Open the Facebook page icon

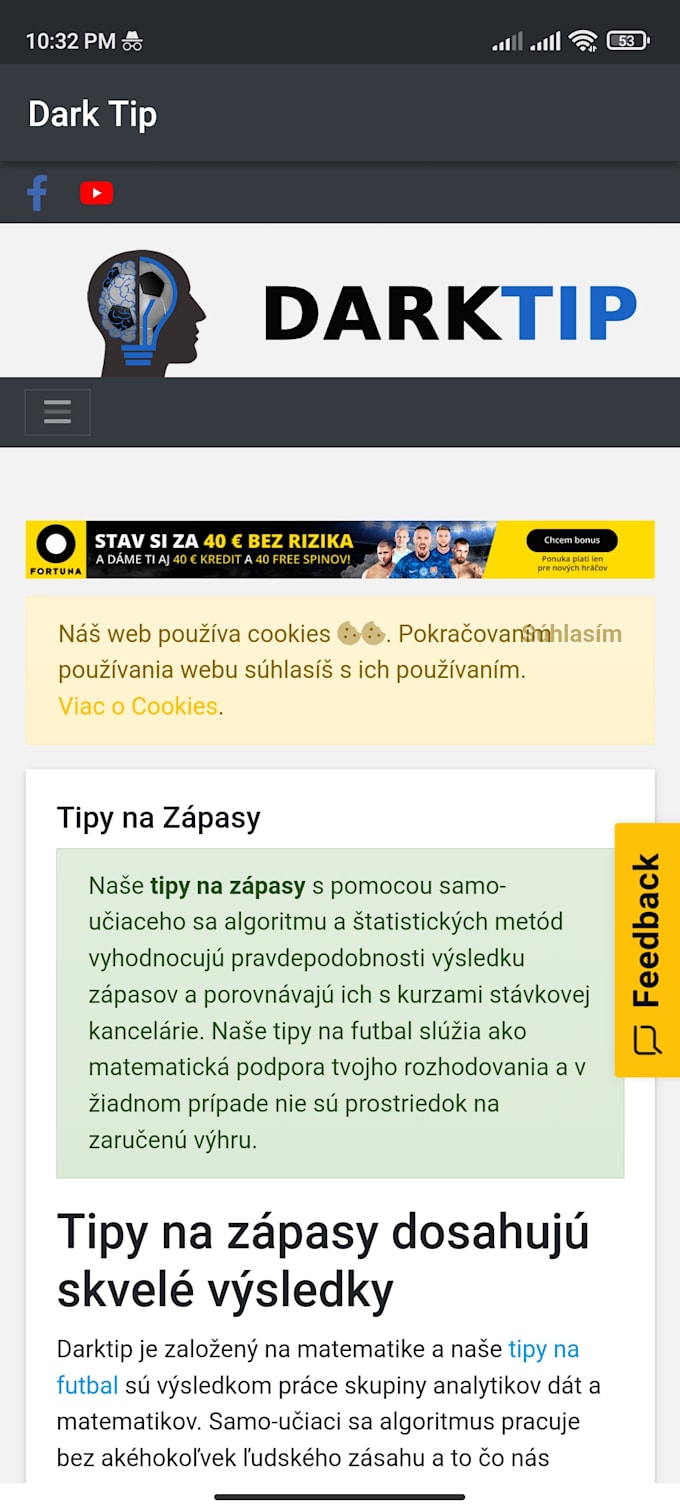37,193
